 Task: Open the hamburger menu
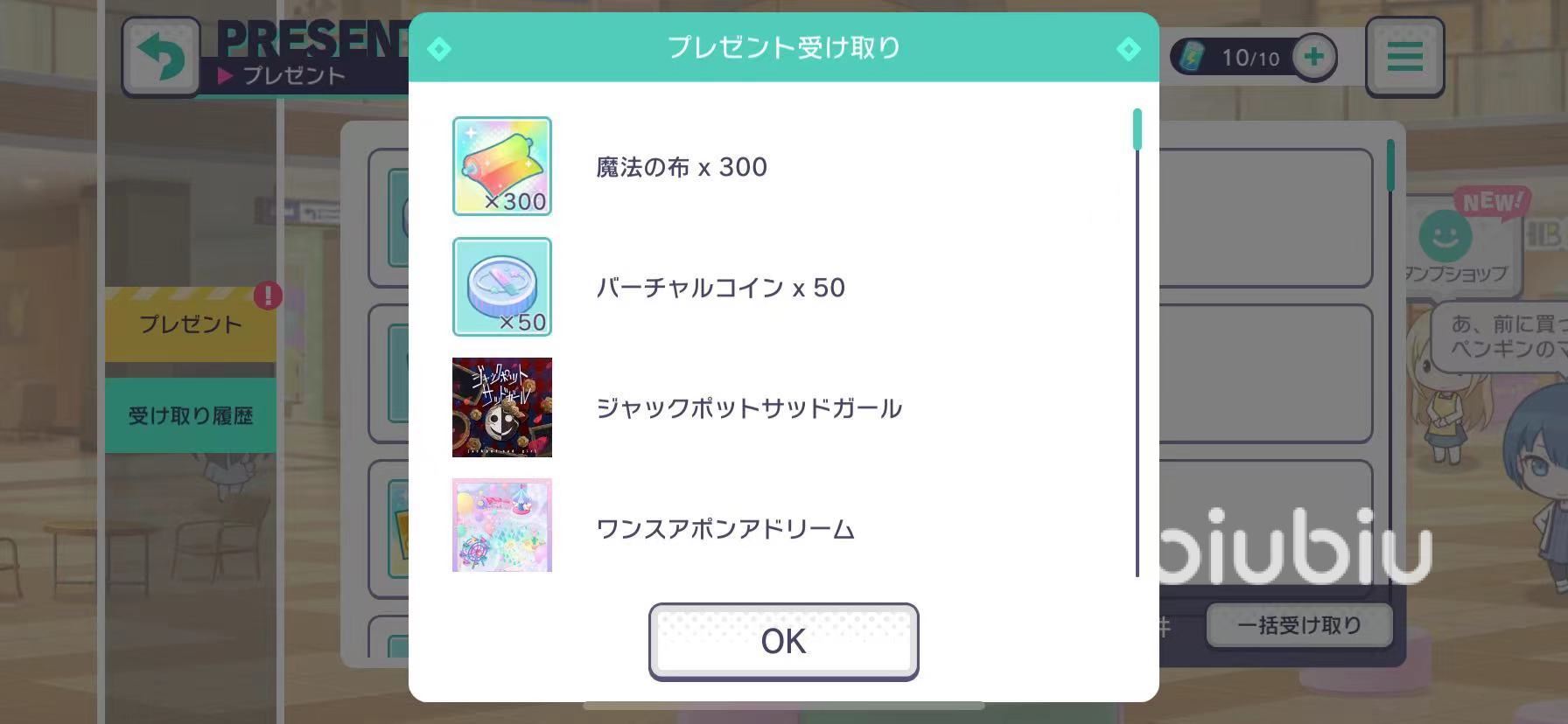(x=1404, y=57)
